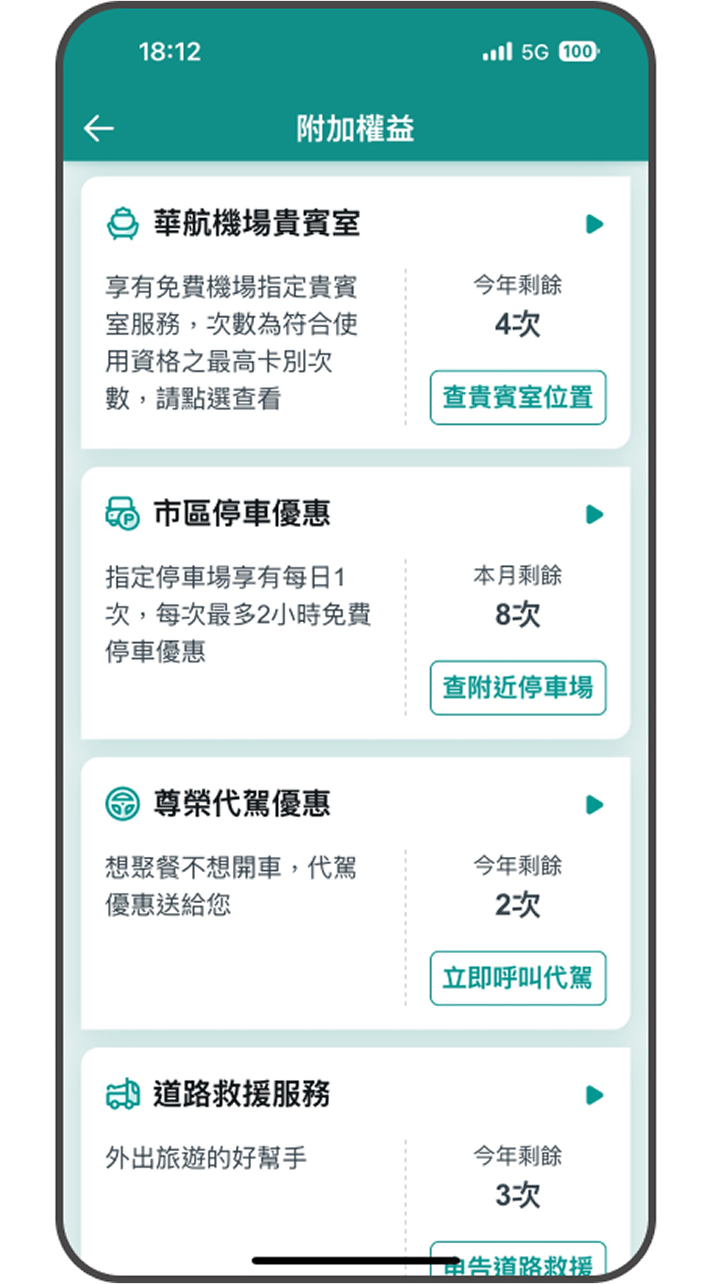The width and height of the screenshot is (710, 1284).
Task: Open 查附近停車場 to find parking
Action: (518, 687)
